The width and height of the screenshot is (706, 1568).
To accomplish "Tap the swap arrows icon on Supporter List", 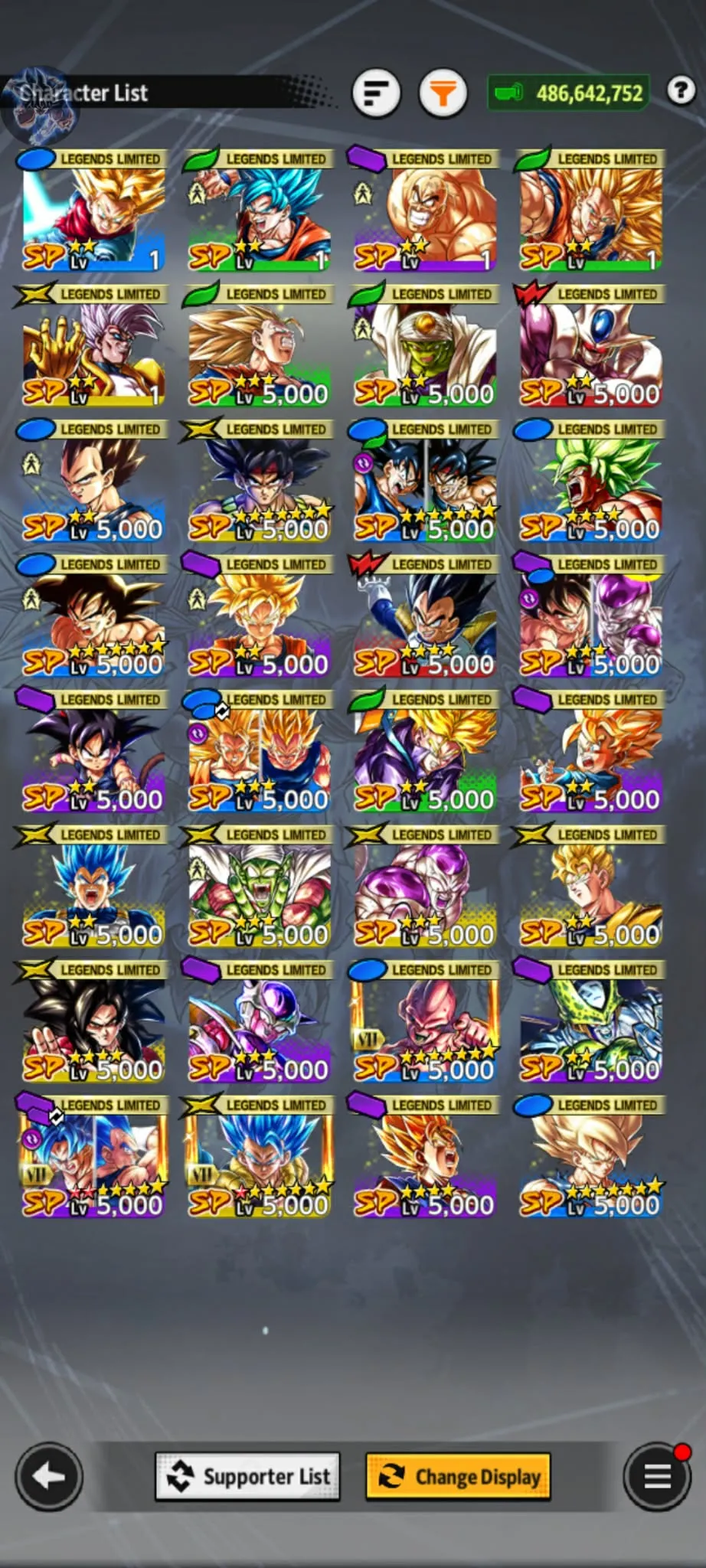I will coord(179,1477).
